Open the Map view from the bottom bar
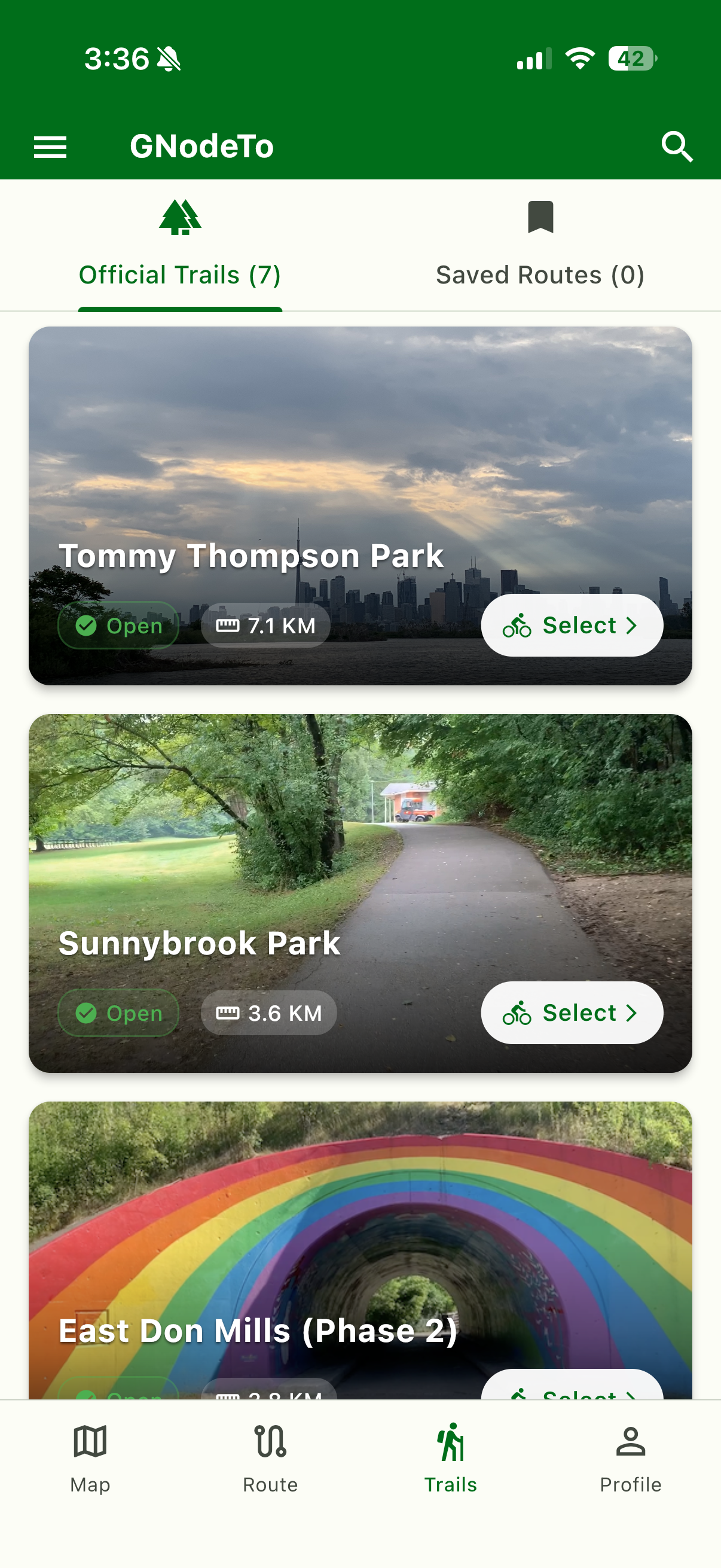This screenshot has width=721, height=1568. click(x=89, y=1461)
